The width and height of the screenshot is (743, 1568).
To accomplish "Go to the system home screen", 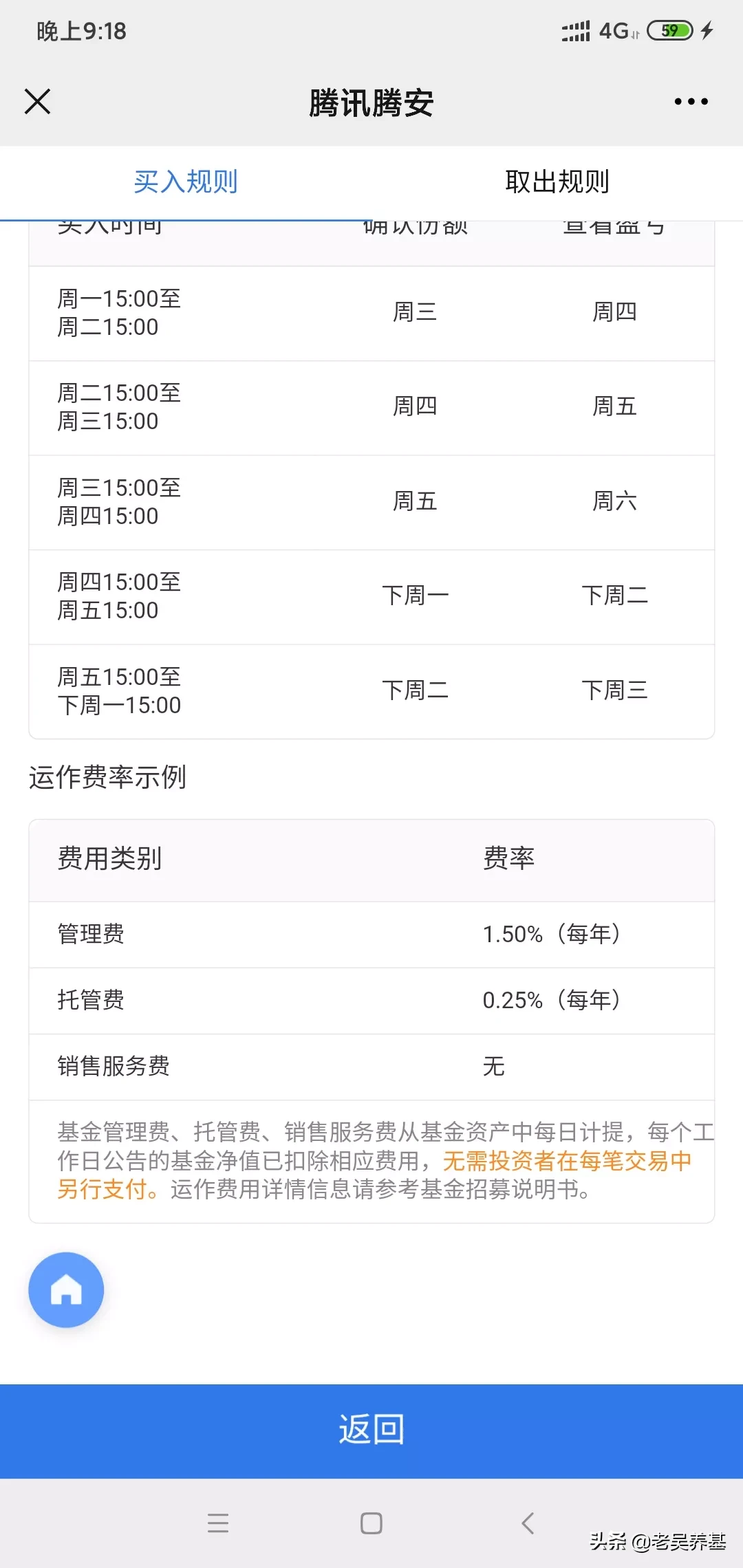I will (x=371, y=1523).
